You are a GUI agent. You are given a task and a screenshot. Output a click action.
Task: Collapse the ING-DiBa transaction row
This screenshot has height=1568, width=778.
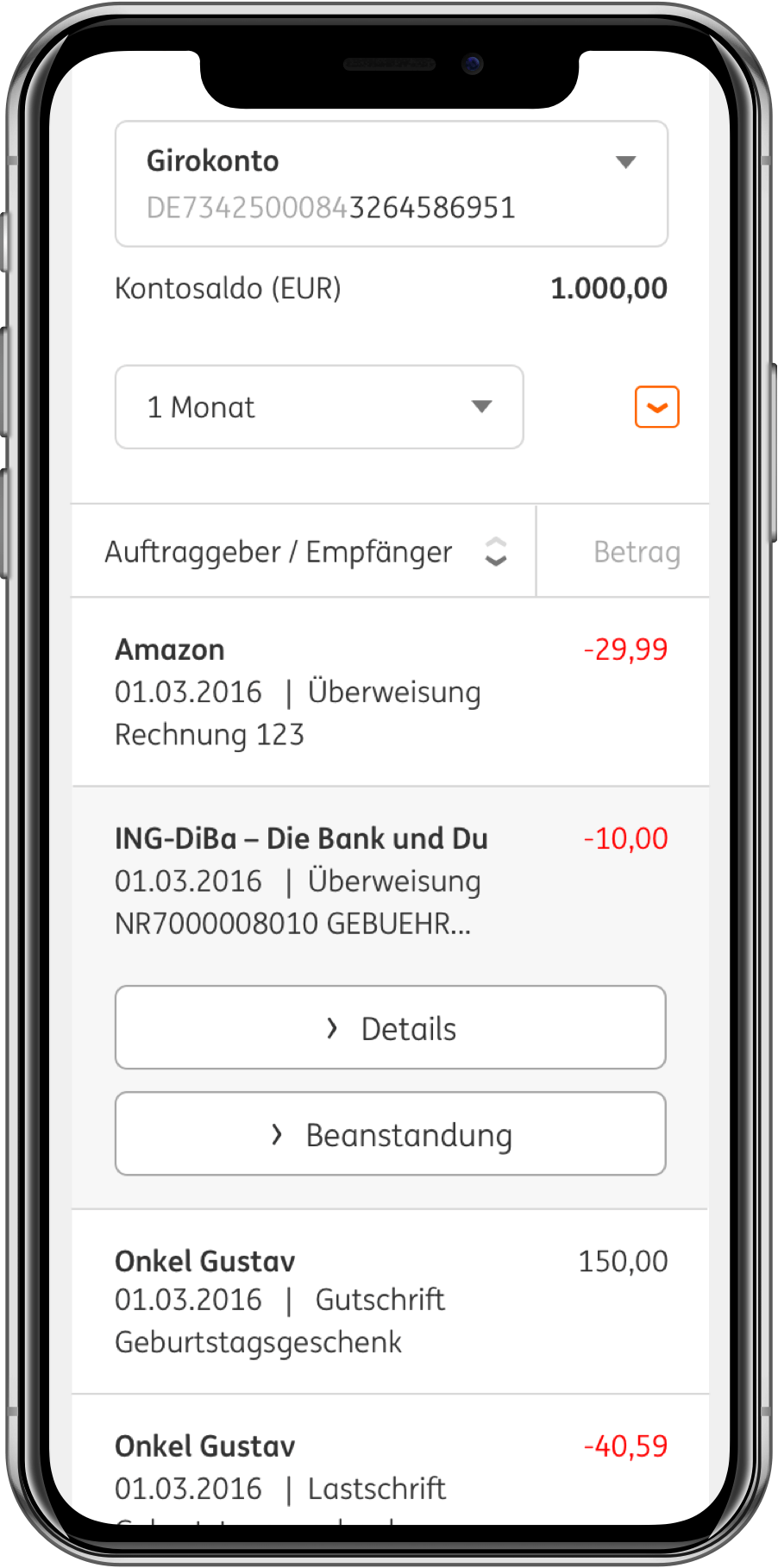pyautogui.click(x=391, y=880)
